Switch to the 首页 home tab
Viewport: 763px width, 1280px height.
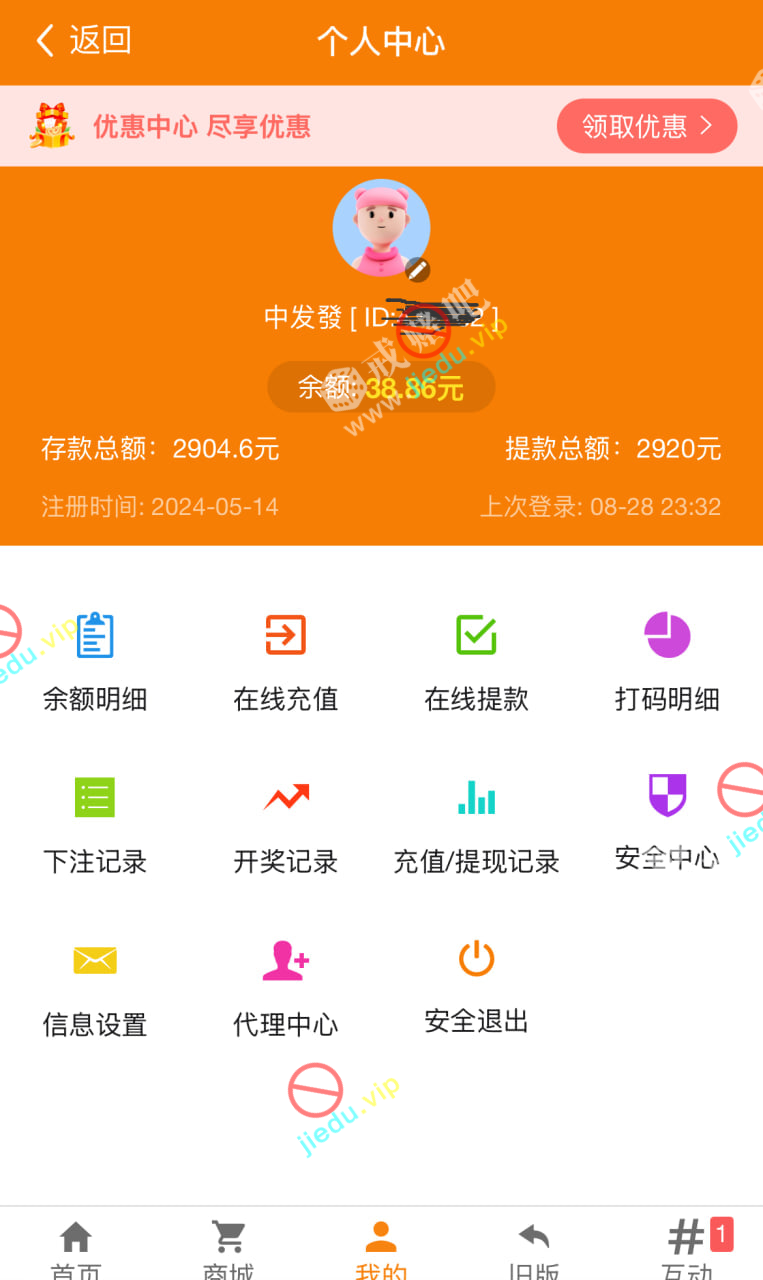pos(76,1250)
